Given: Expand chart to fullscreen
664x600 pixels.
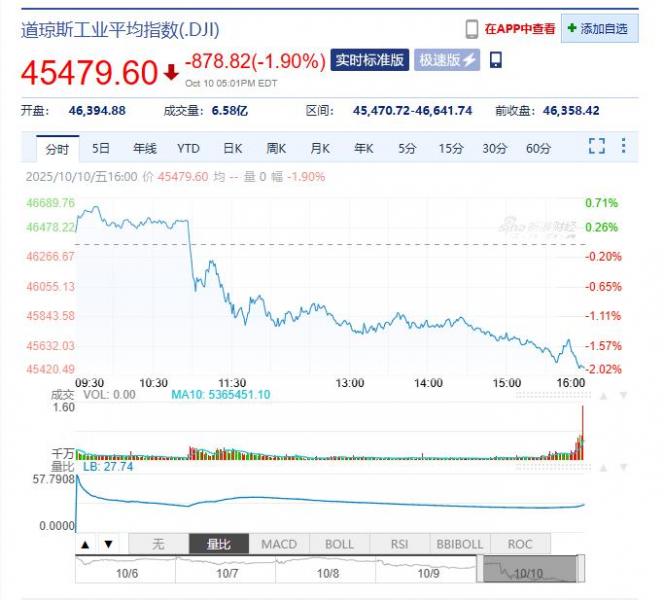Looking at the screenshot, I should pos(597,147).
